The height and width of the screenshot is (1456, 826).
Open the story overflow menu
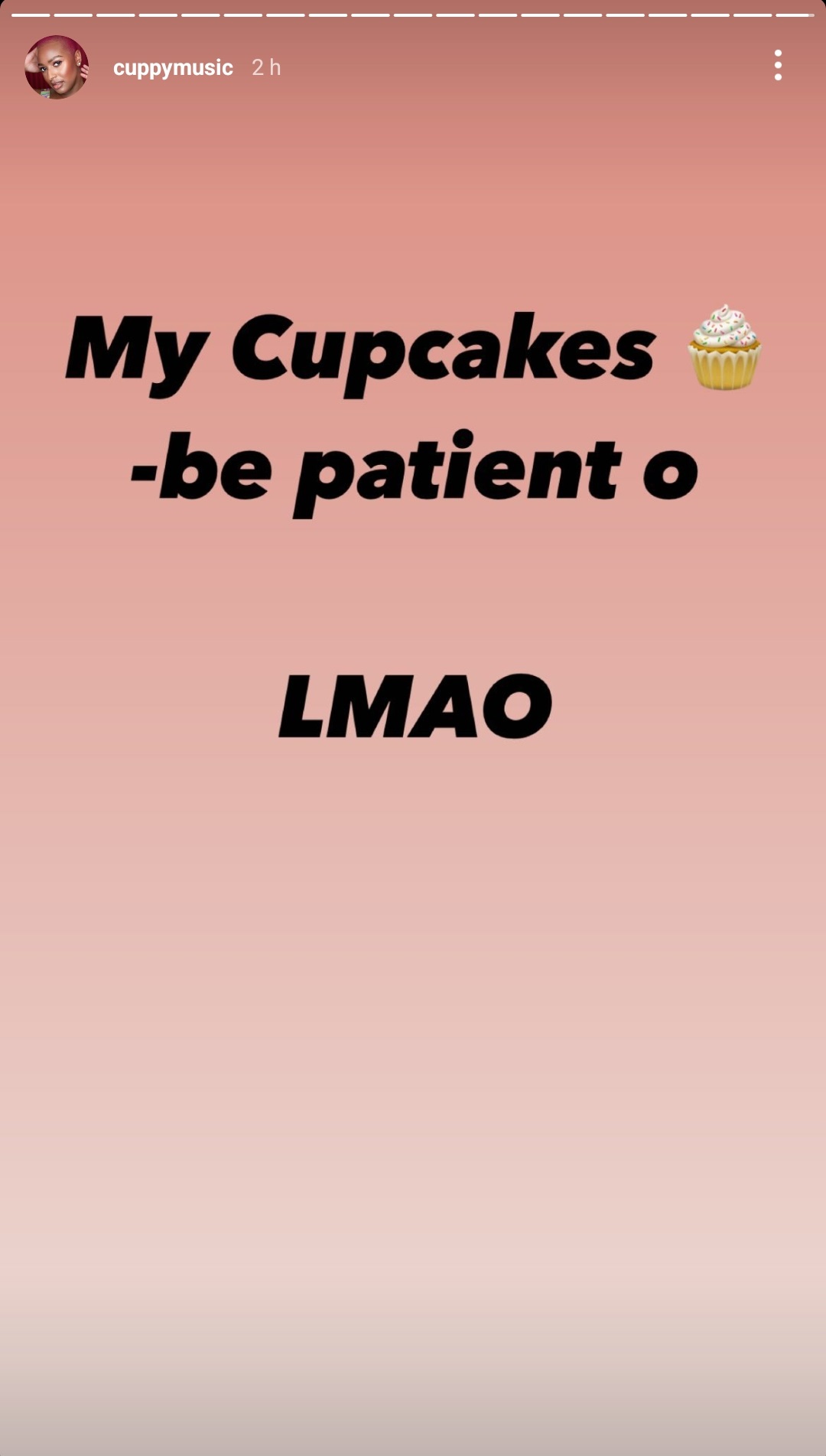[777, 66]
